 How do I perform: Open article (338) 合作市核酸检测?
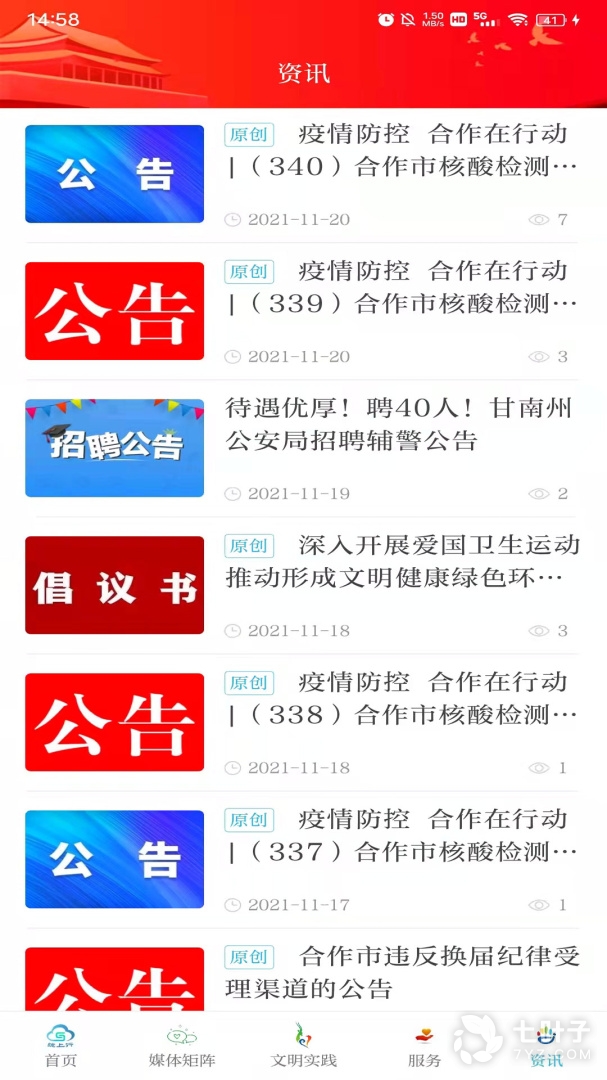400,698
